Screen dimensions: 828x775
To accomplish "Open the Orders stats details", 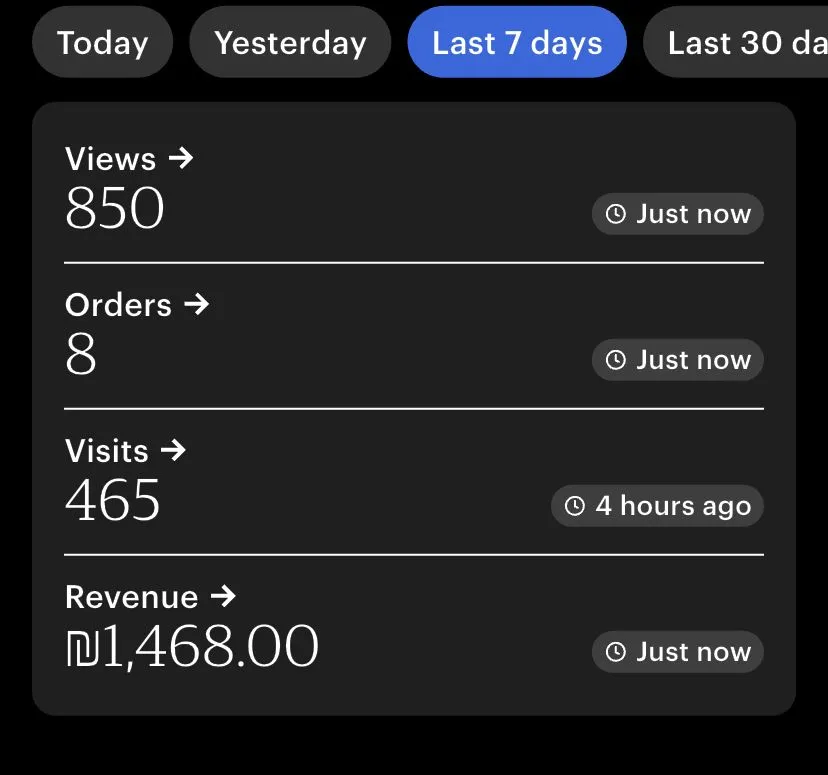I will pyautogui.click(x=137, y=305).
